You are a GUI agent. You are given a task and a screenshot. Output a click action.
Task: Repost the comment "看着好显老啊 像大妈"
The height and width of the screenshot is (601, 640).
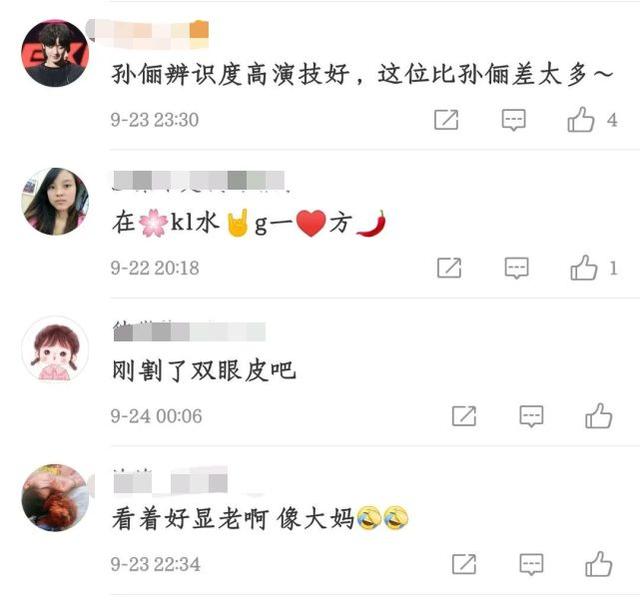[x=464, y=564]
